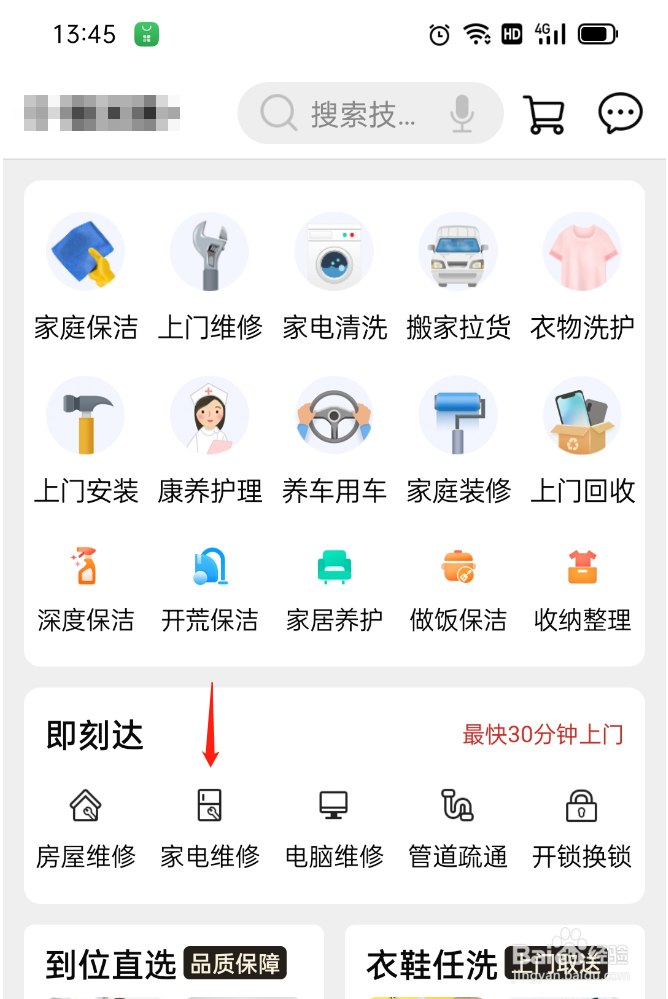Select 家庭保洁 service
The height and width of the screenshot is (999, 668).
pyautogui.click(x=86, y=277)
